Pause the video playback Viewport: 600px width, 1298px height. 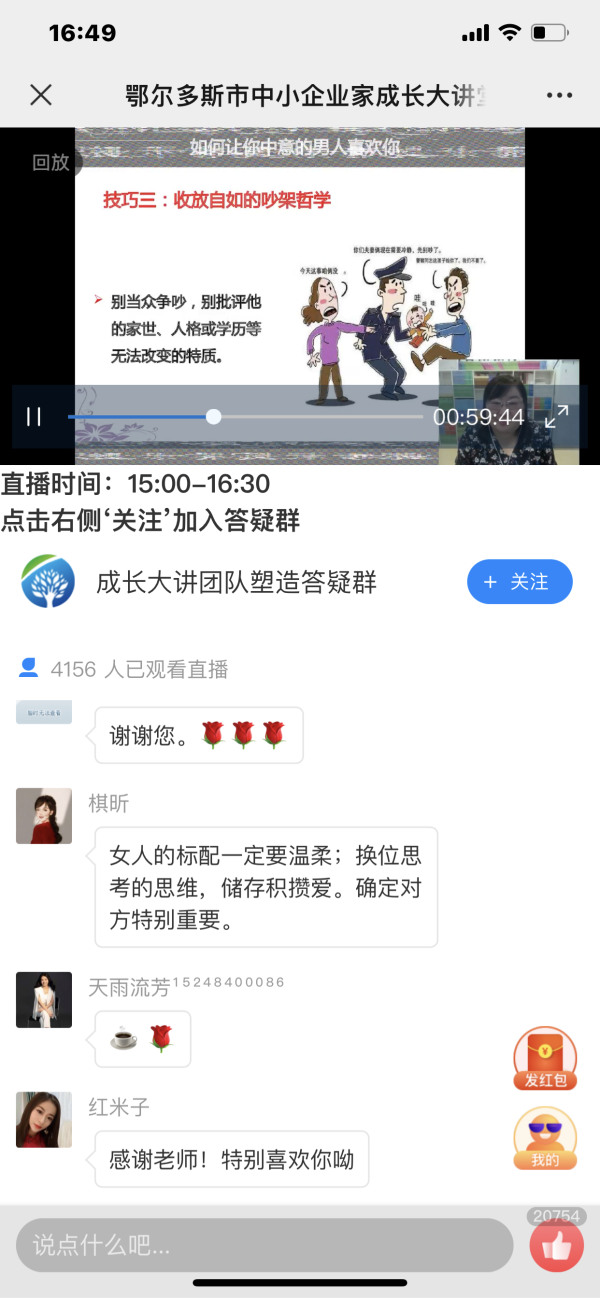coord(33,417)
